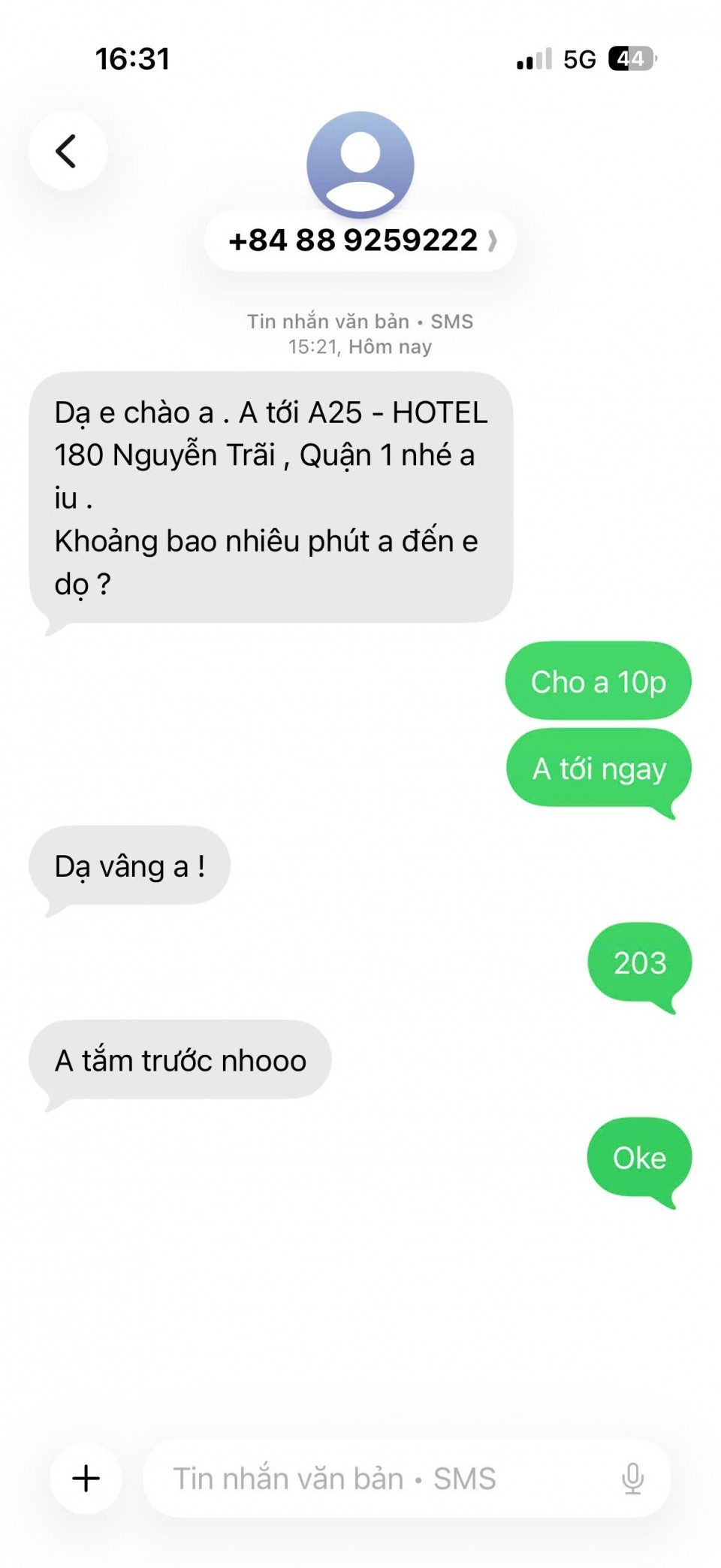Open the plus attachments menu
The height and width of the screenshot is (1568, 721).
[x=86, y=1477]
